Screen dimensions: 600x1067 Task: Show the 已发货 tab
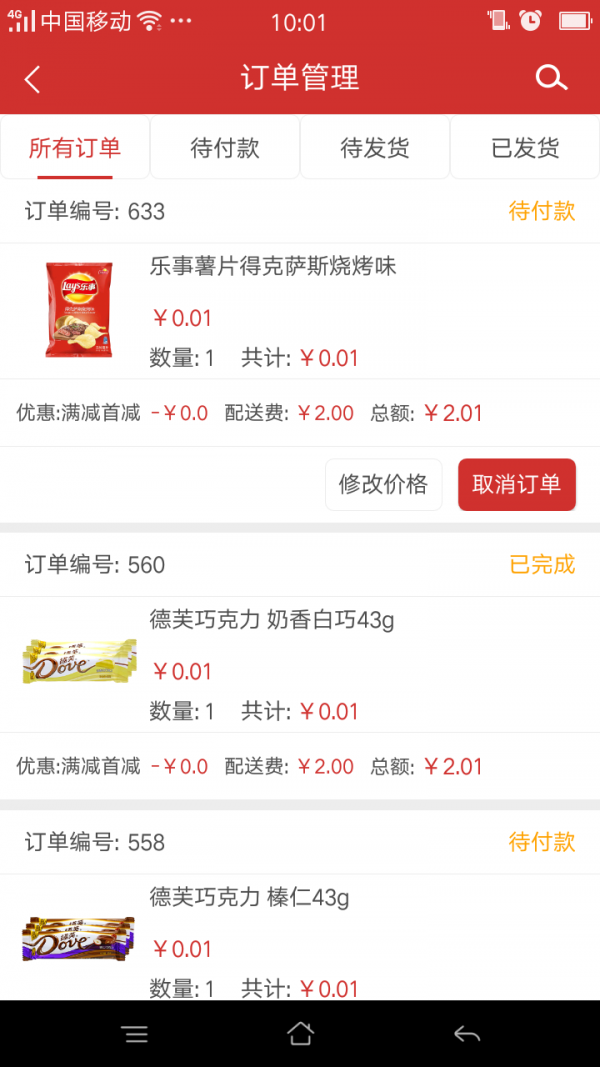click(x=525, y=148)
